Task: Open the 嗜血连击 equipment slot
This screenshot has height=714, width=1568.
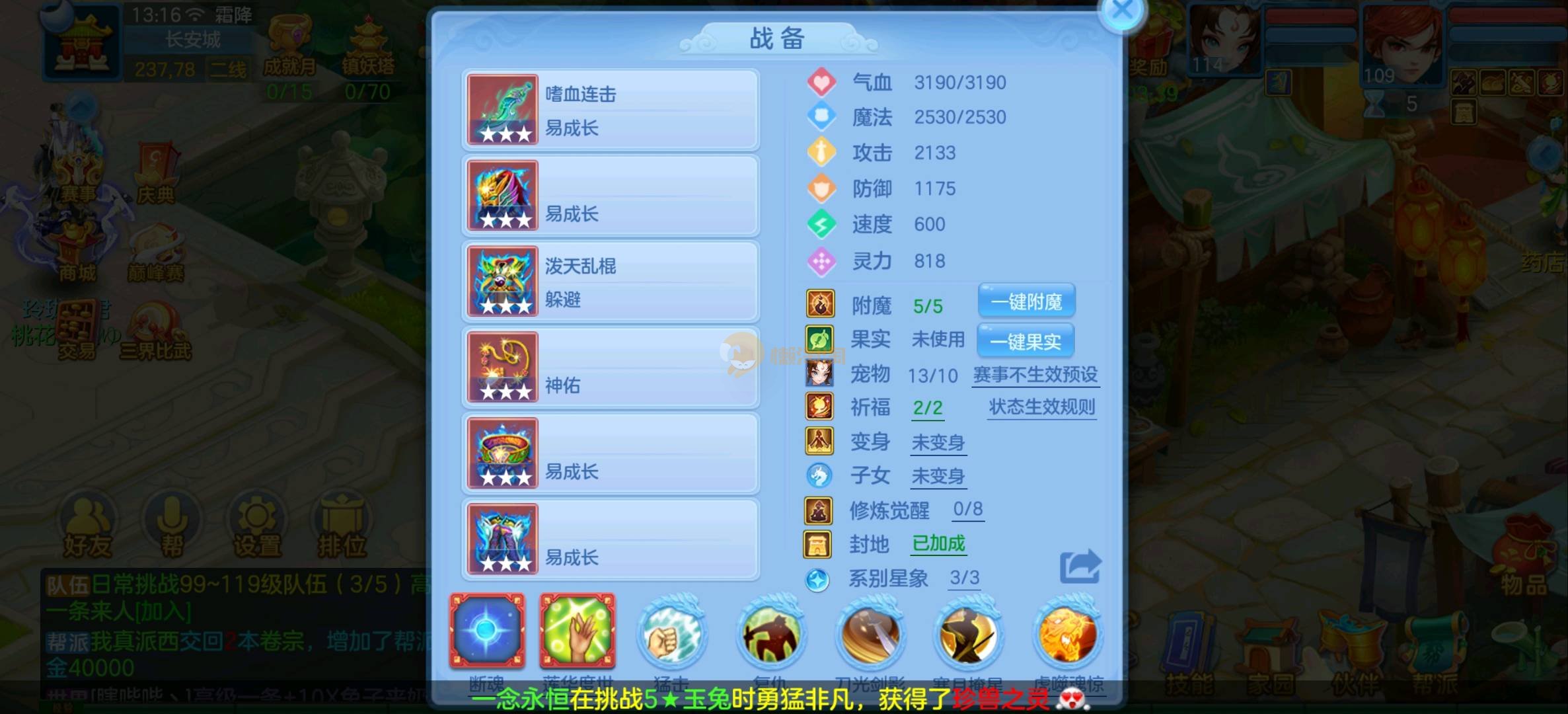Action: point(610,110)
